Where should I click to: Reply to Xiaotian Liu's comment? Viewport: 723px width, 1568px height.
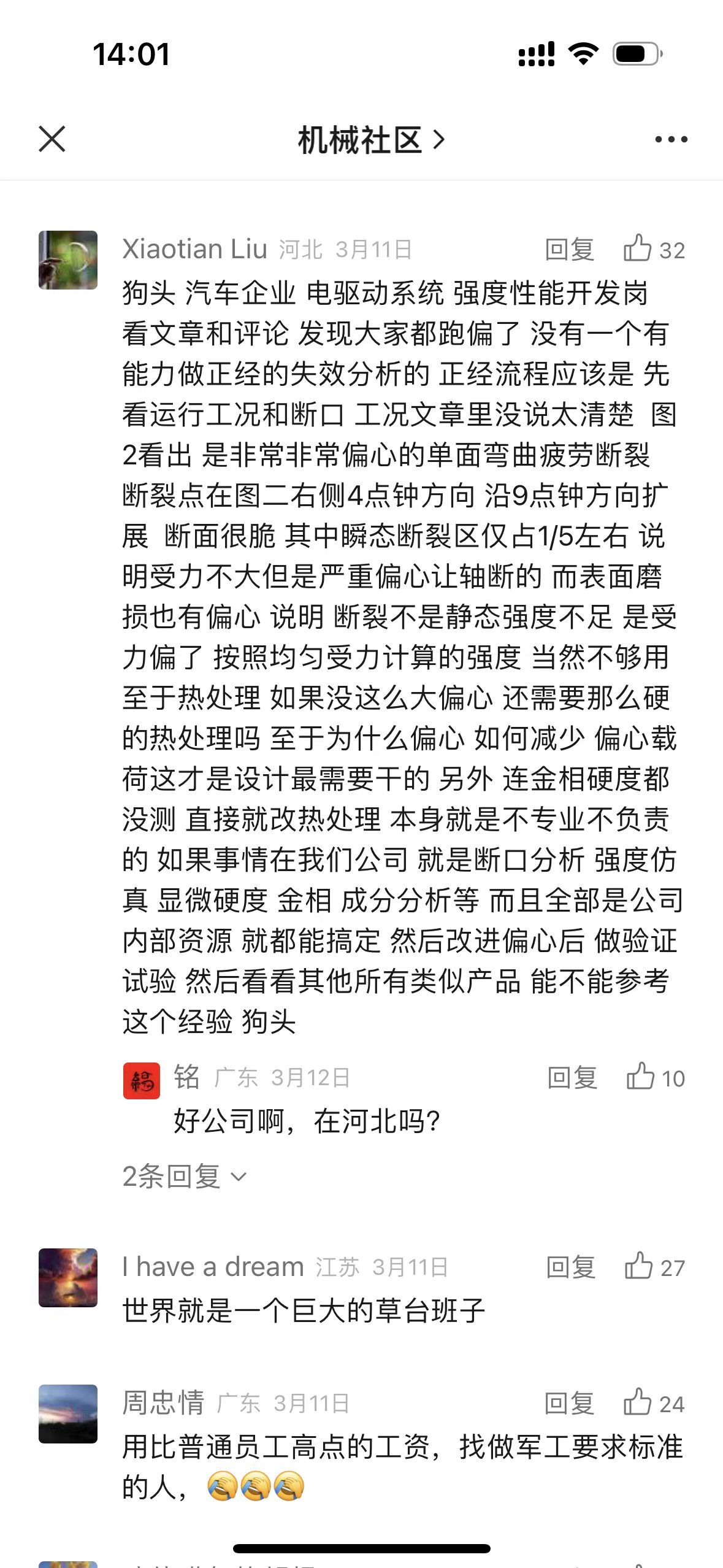click(570, 250)
